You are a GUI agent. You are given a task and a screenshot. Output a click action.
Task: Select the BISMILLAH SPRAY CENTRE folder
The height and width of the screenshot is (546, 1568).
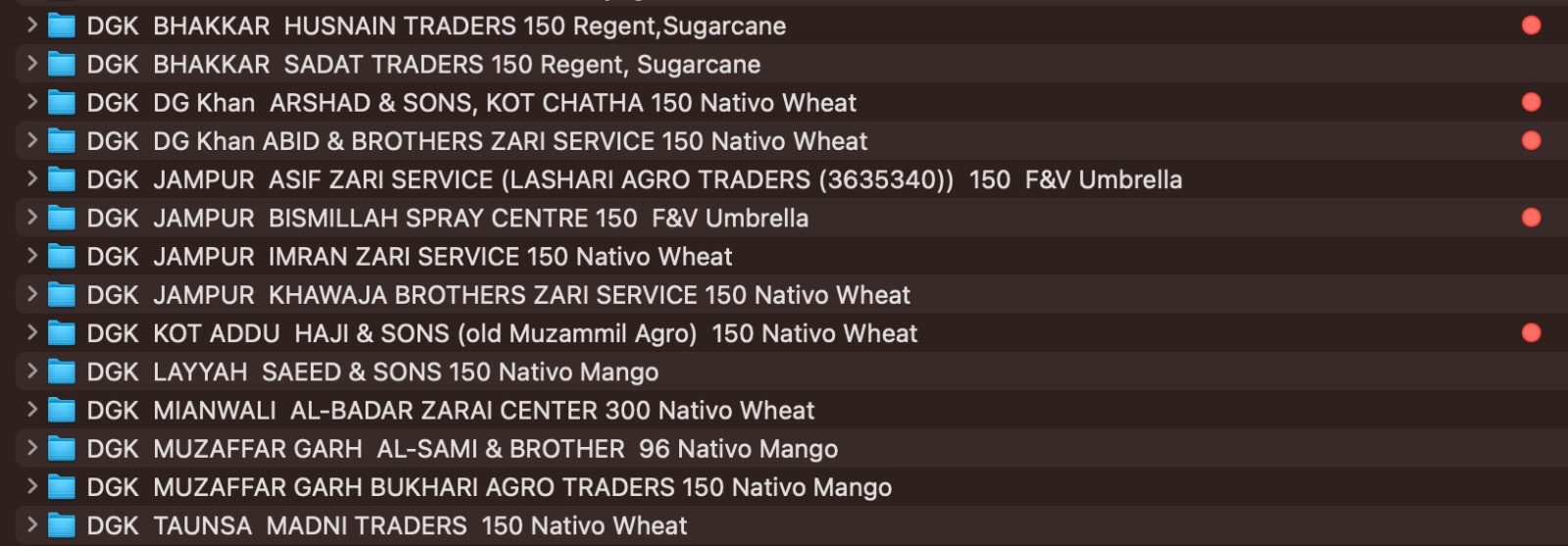click(x=447, y=219)
